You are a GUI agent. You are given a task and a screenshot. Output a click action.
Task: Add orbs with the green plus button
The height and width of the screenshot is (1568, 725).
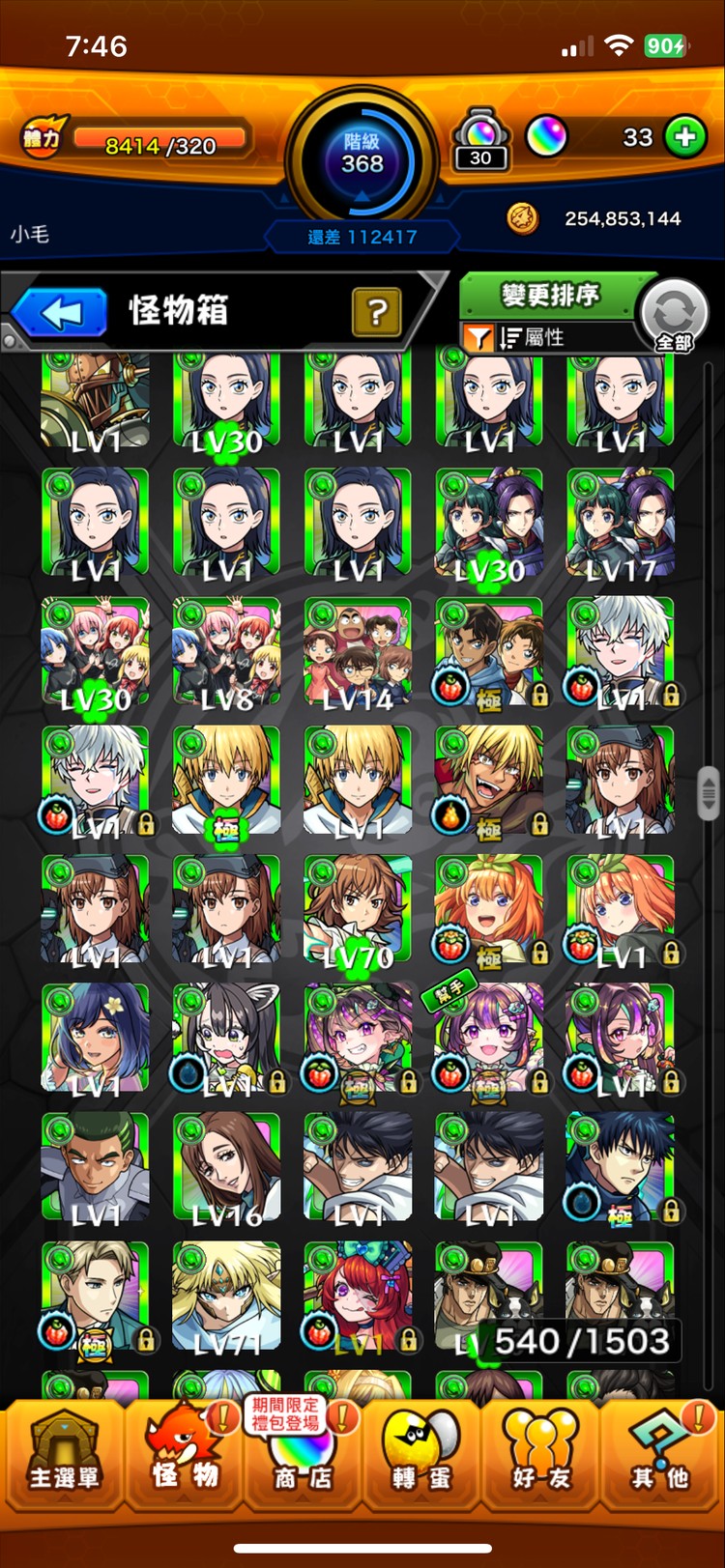(684, 137)
